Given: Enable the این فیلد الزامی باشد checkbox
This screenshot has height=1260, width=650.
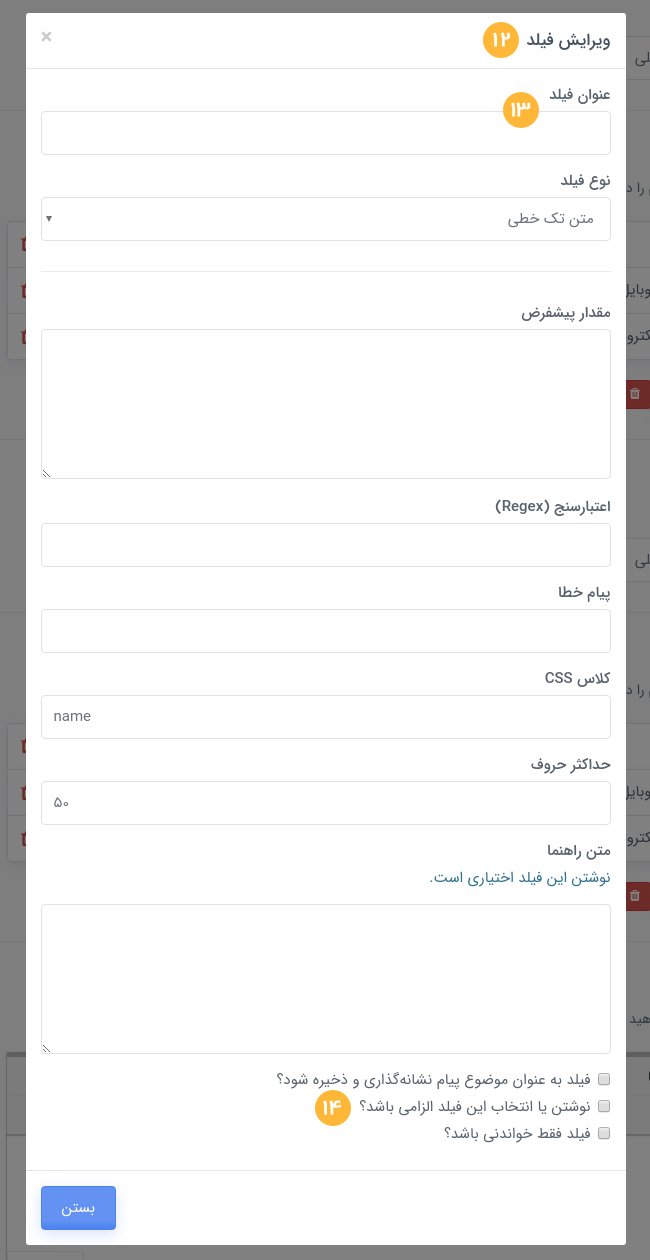Looking at the screenshot, I should tap(603, 1107).
